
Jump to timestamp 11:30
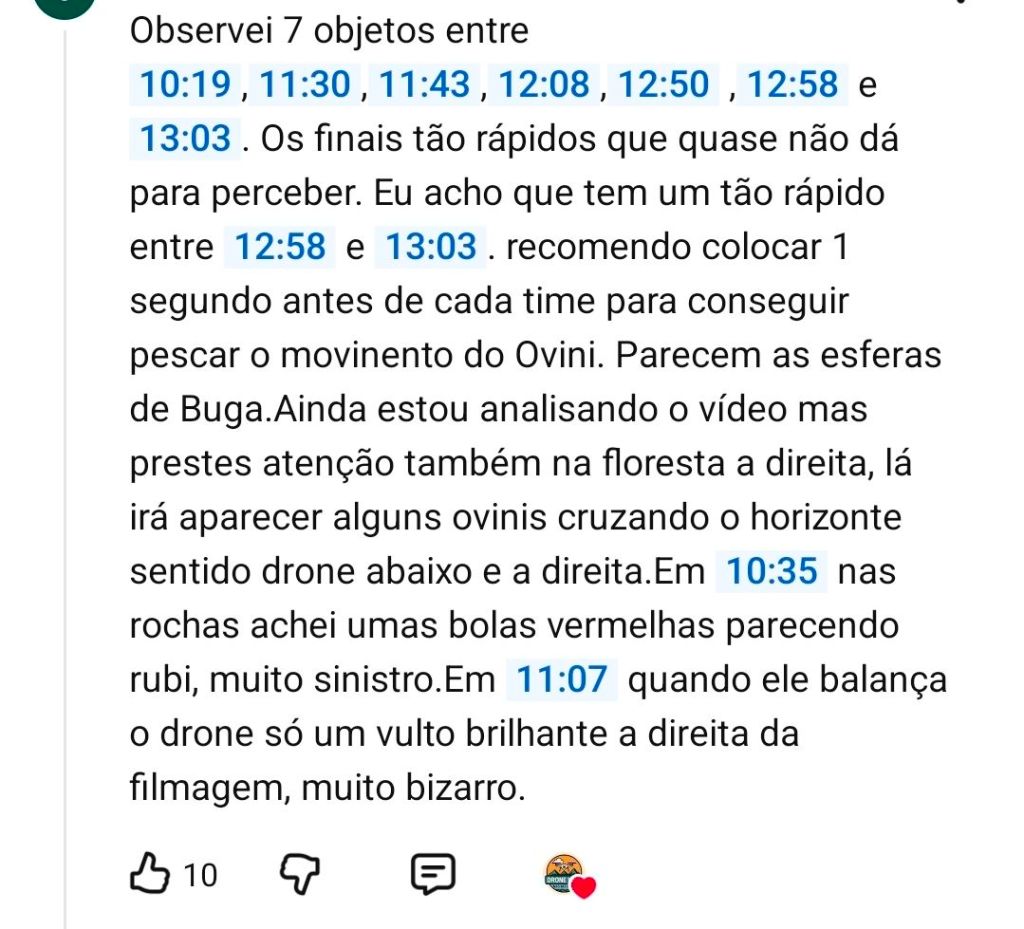pyautogui.click(x=305, y=85)
